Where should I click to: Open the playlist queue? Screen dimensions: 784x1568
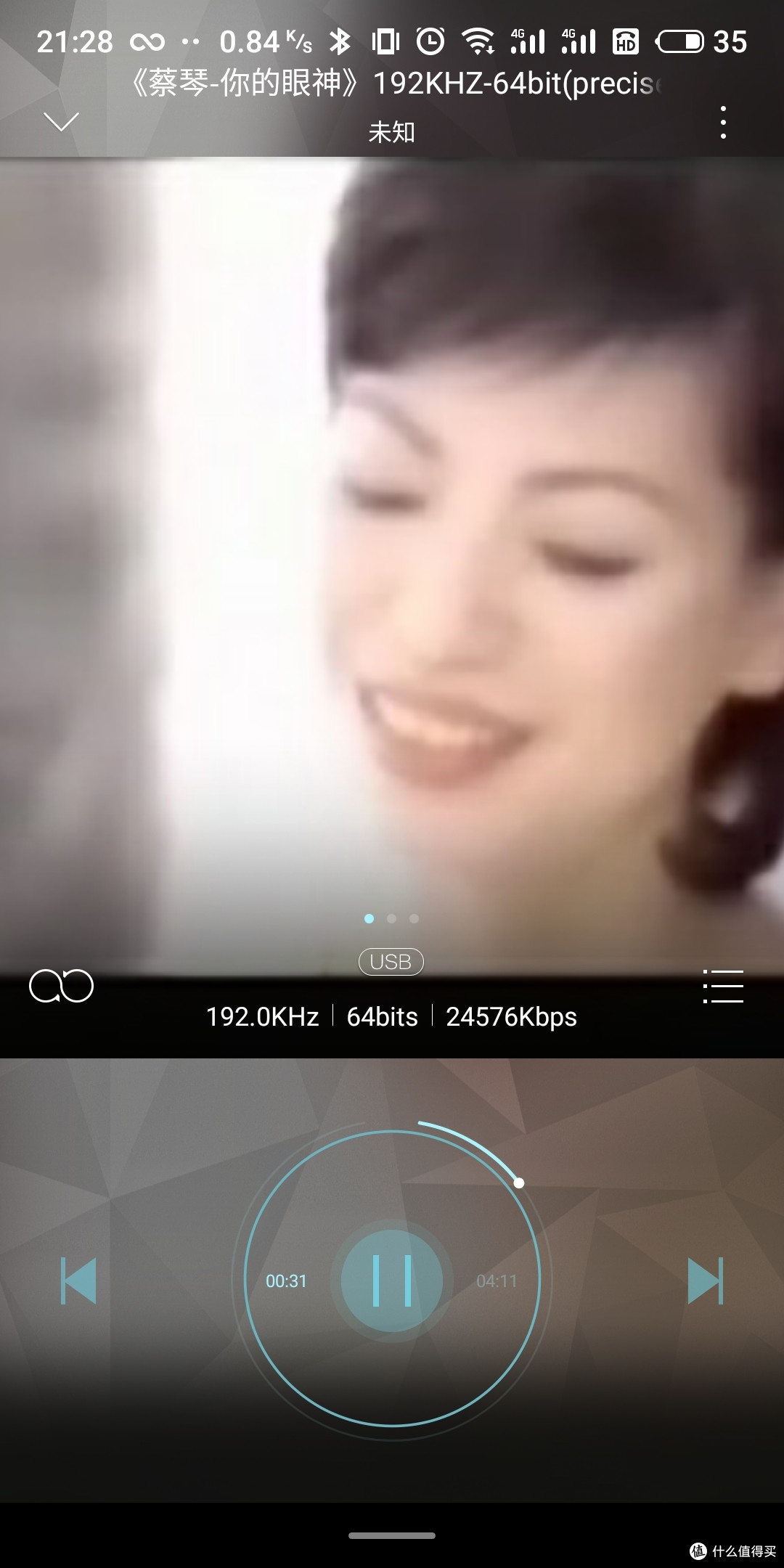click(723, 986)
